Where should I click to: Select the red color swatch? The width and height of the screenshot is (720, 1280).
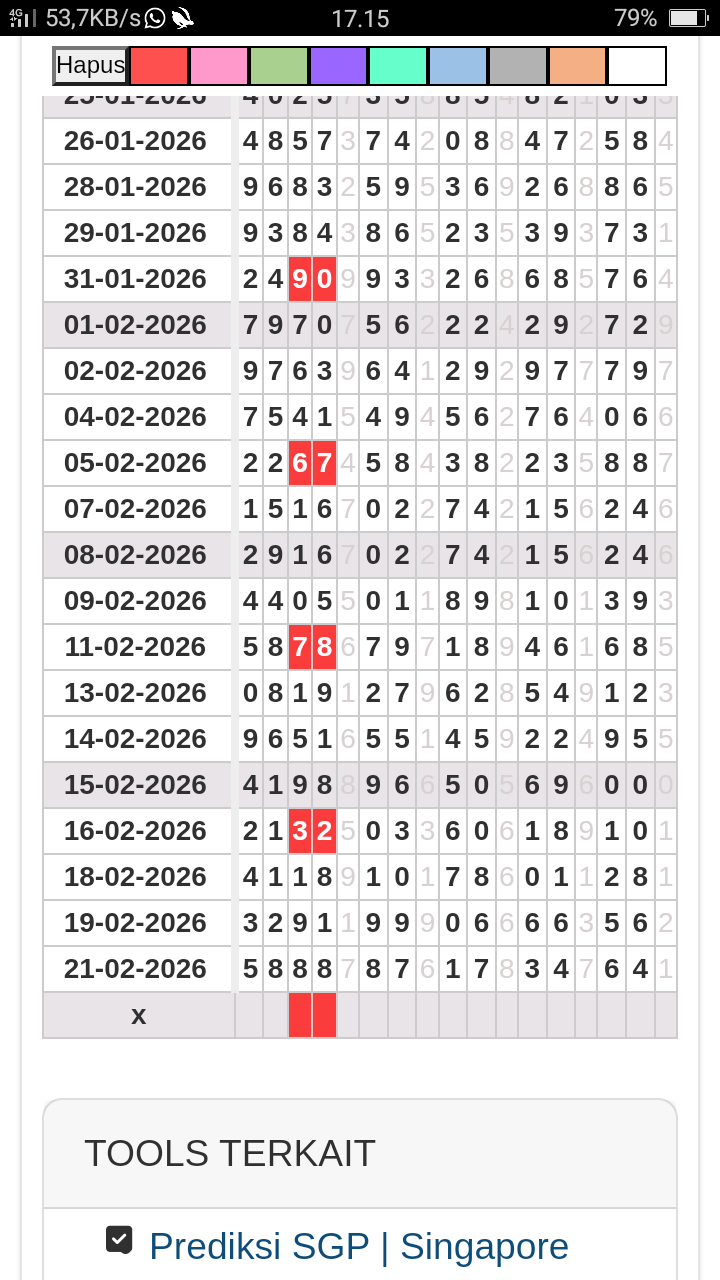[159, 66]
